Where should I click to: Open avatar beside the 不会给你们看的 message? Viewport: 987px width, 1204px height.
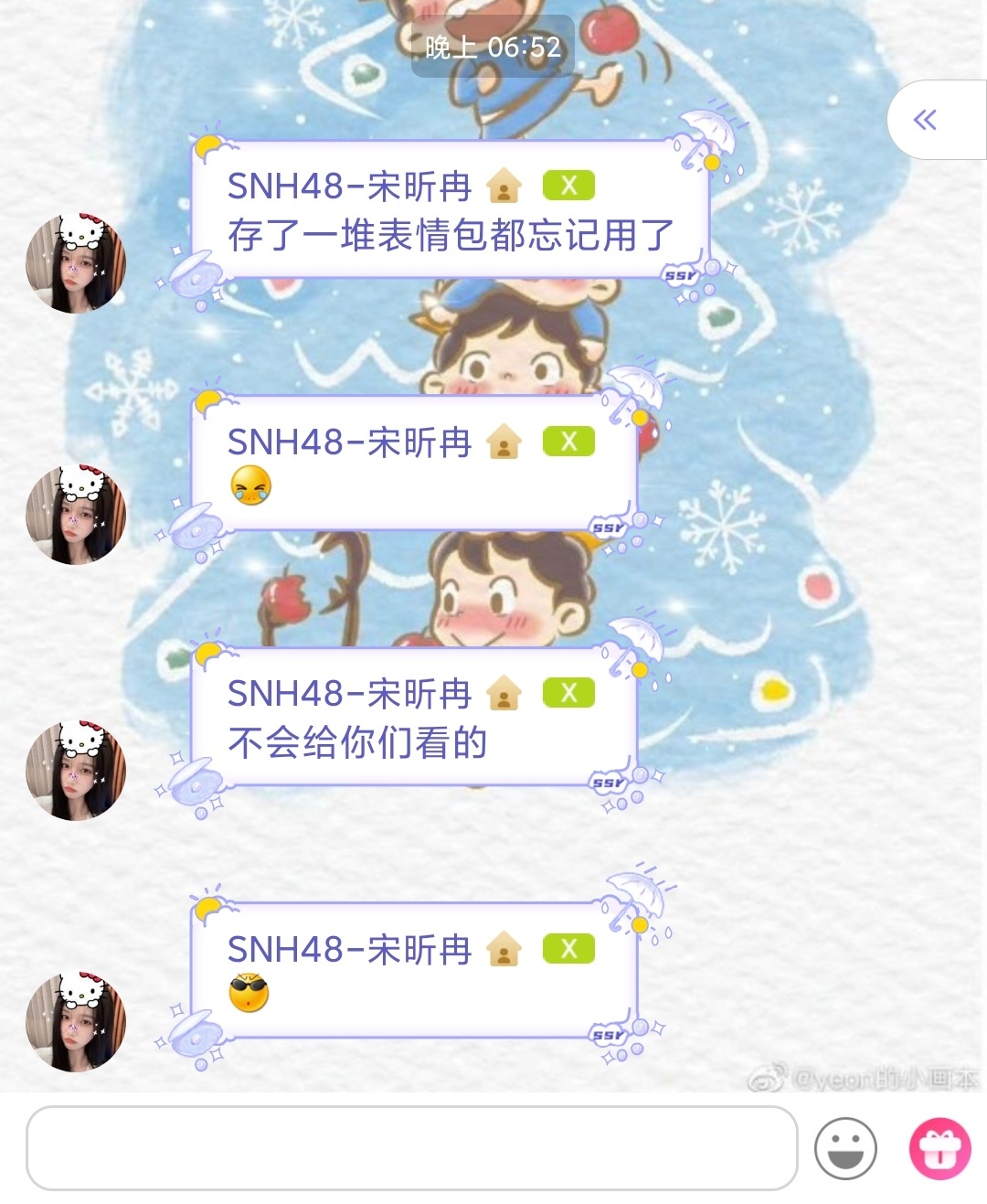tap(76, 770)
